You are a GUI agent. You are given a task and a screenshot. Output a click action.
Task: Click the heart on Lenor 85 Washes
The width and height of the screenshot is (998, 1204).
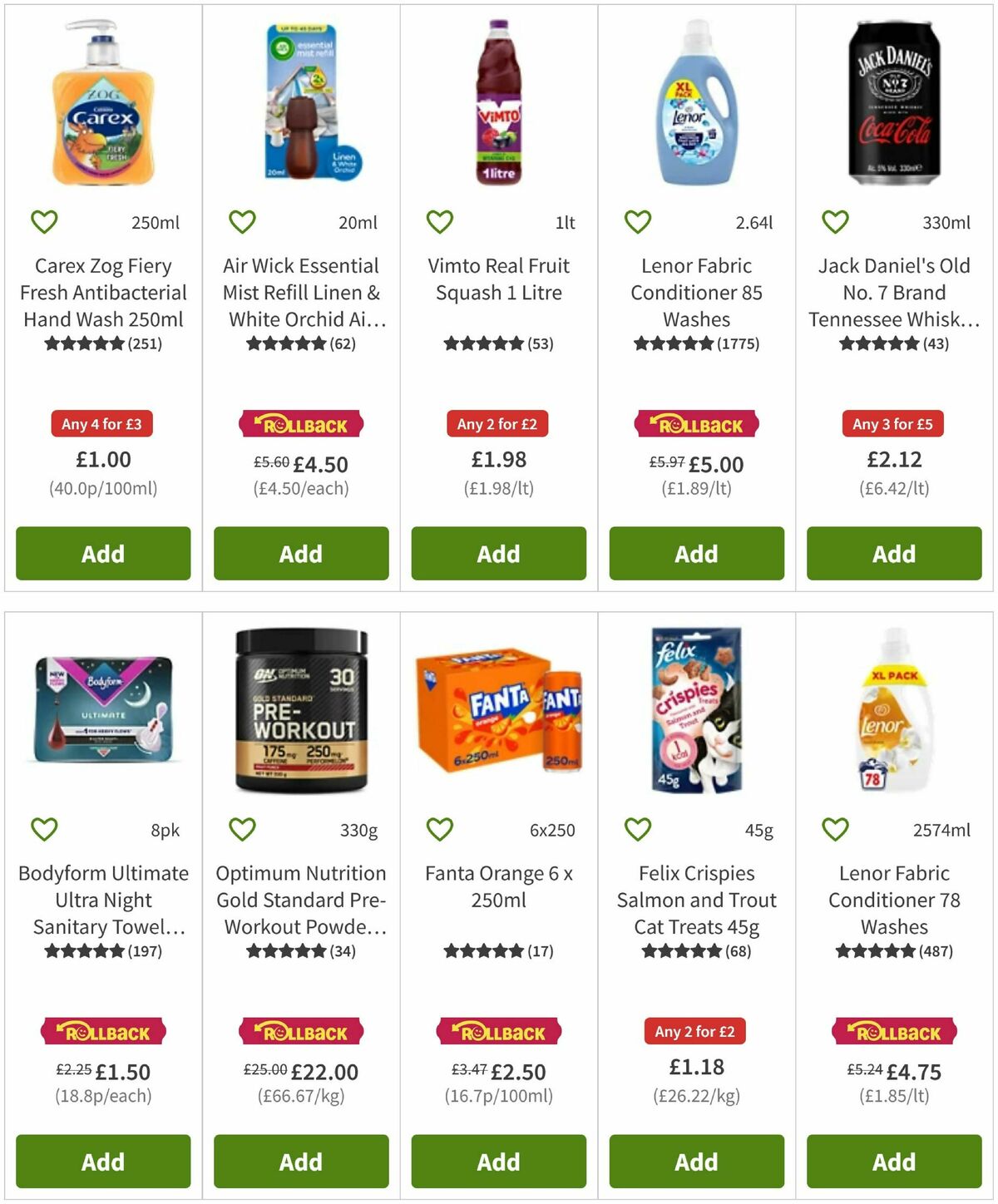coord(636,221)
